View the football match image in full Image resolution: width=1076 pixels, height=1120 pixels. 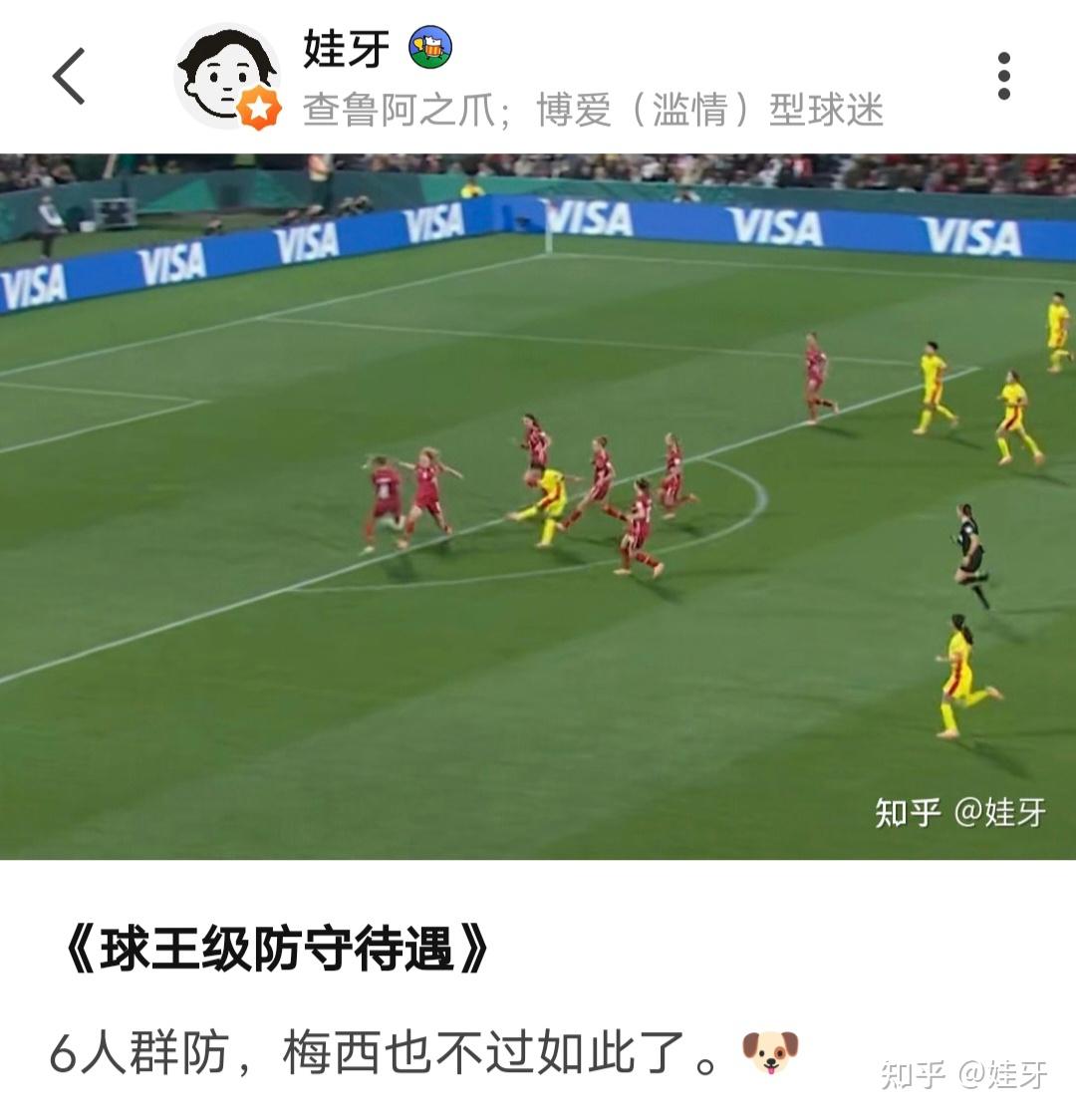point(538,506)
